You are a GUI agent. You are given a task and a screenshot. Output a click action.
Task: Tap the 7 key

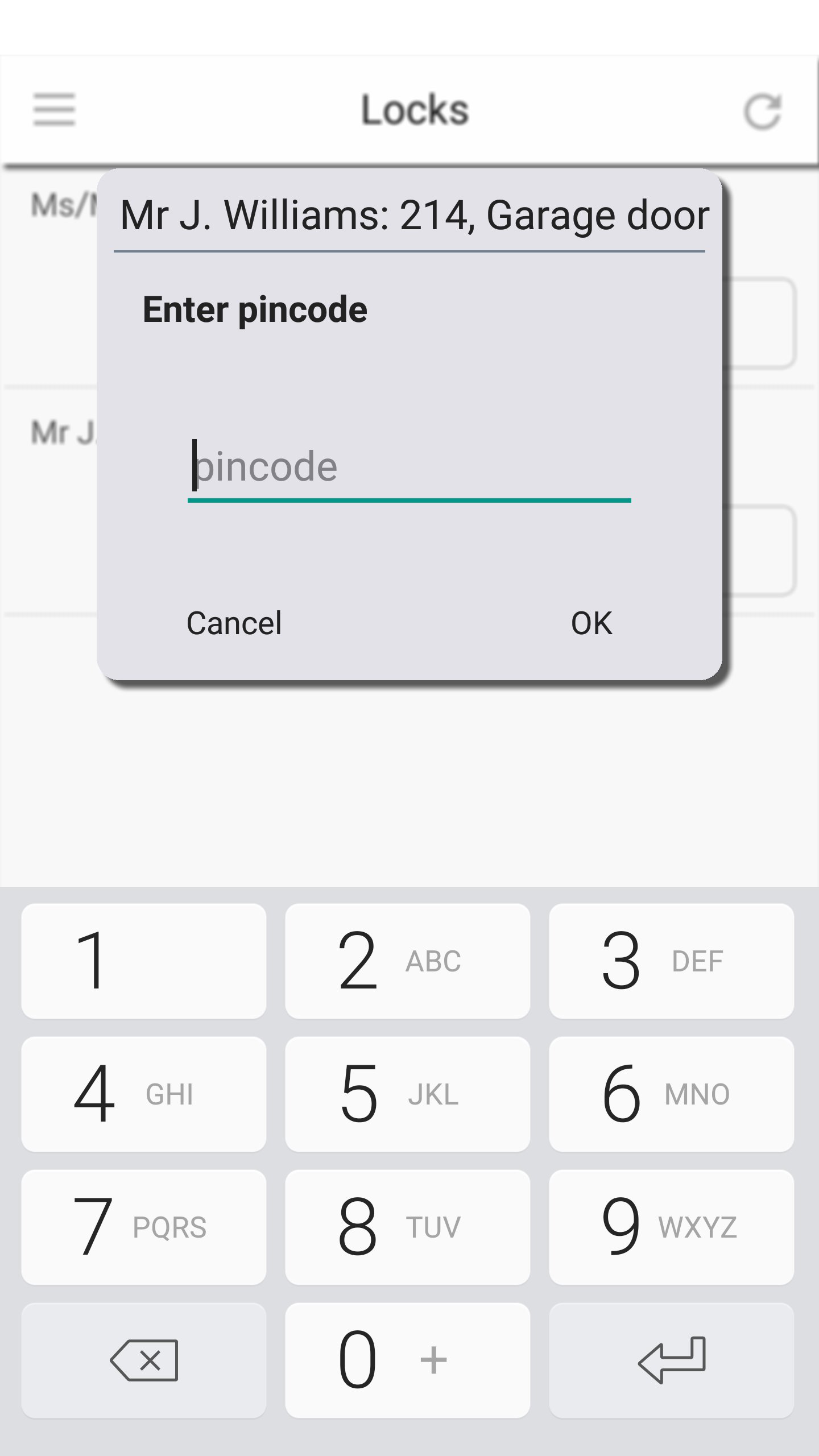pyautogui.click(x=143, y=1227)
